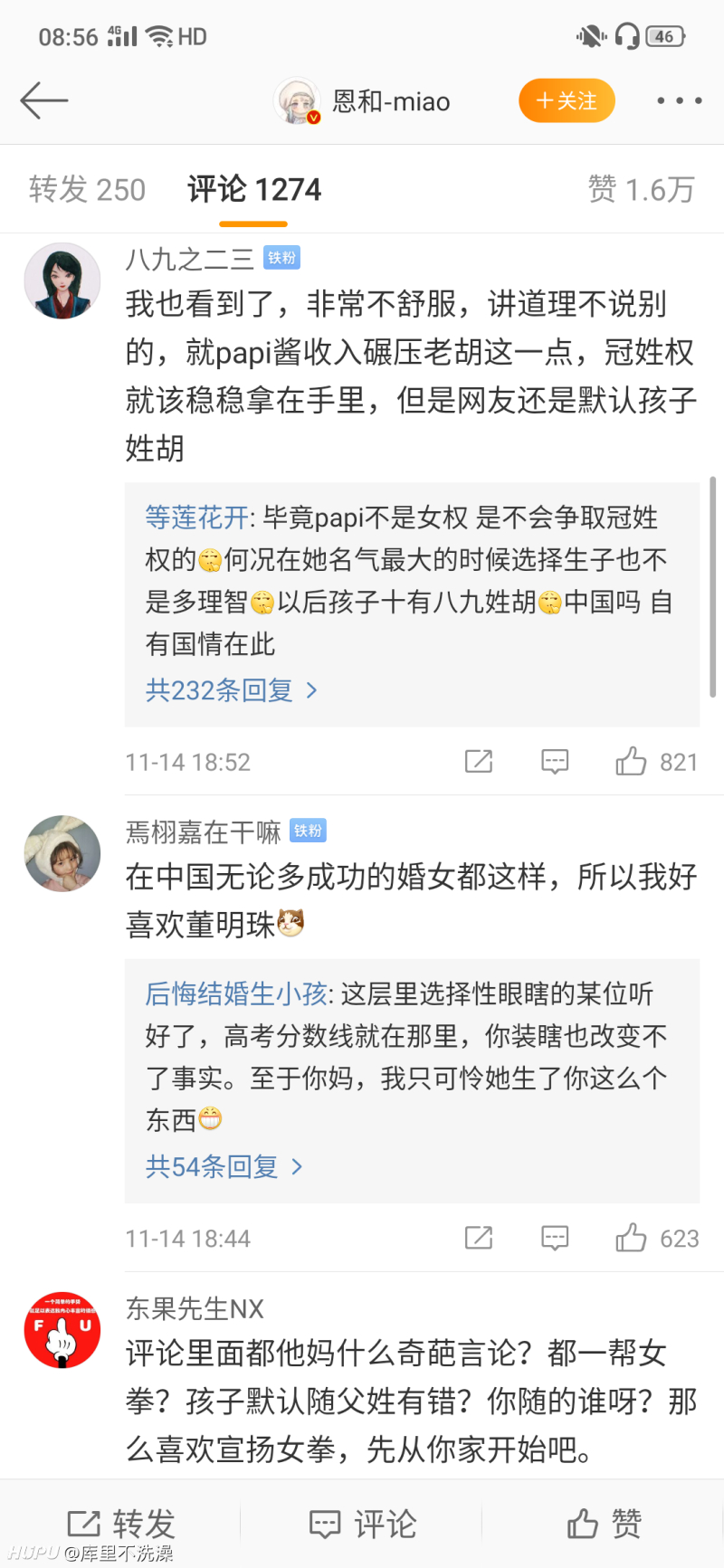Switch to the 转发 250 tab
724x1568 pixels.
point(86,188)
